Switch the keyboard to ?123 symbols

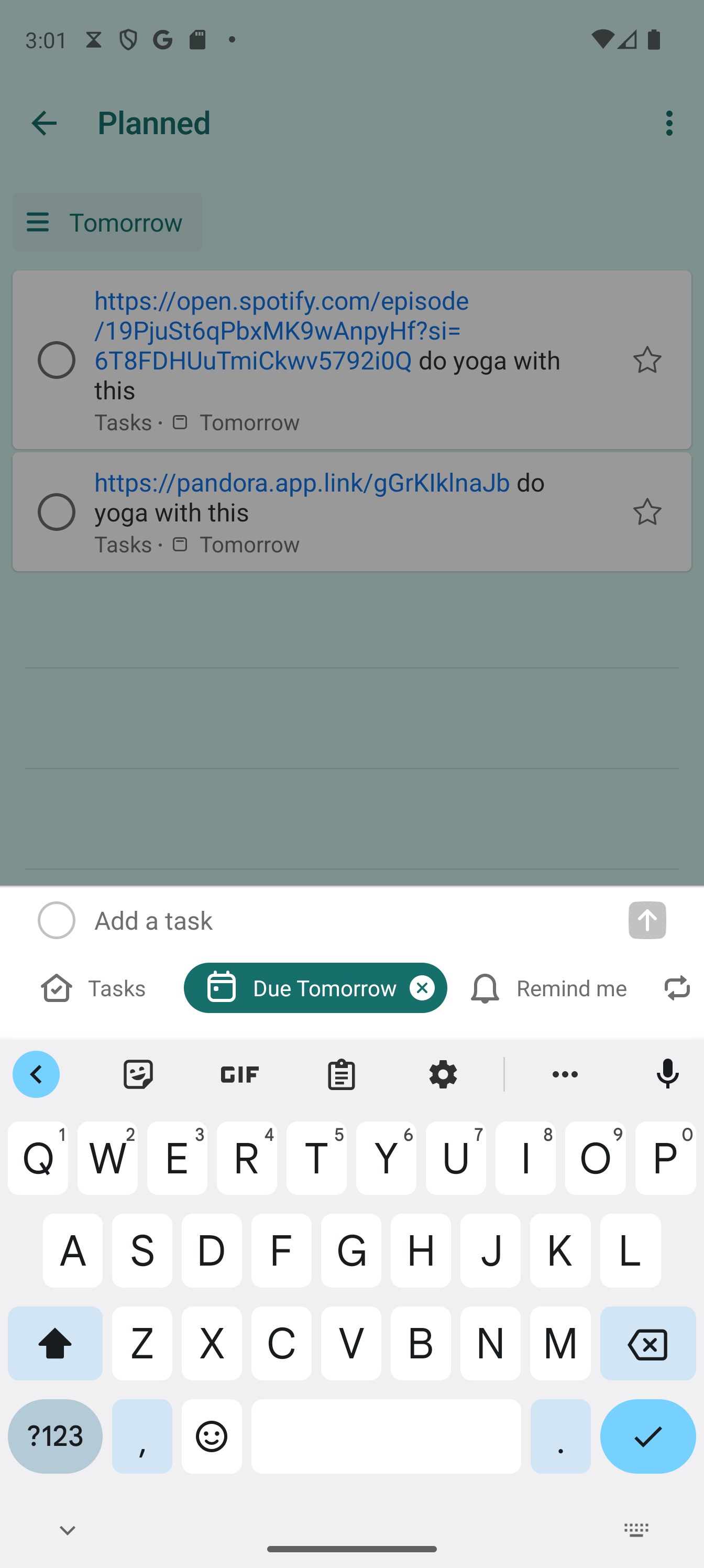(x=56, y=1436)
